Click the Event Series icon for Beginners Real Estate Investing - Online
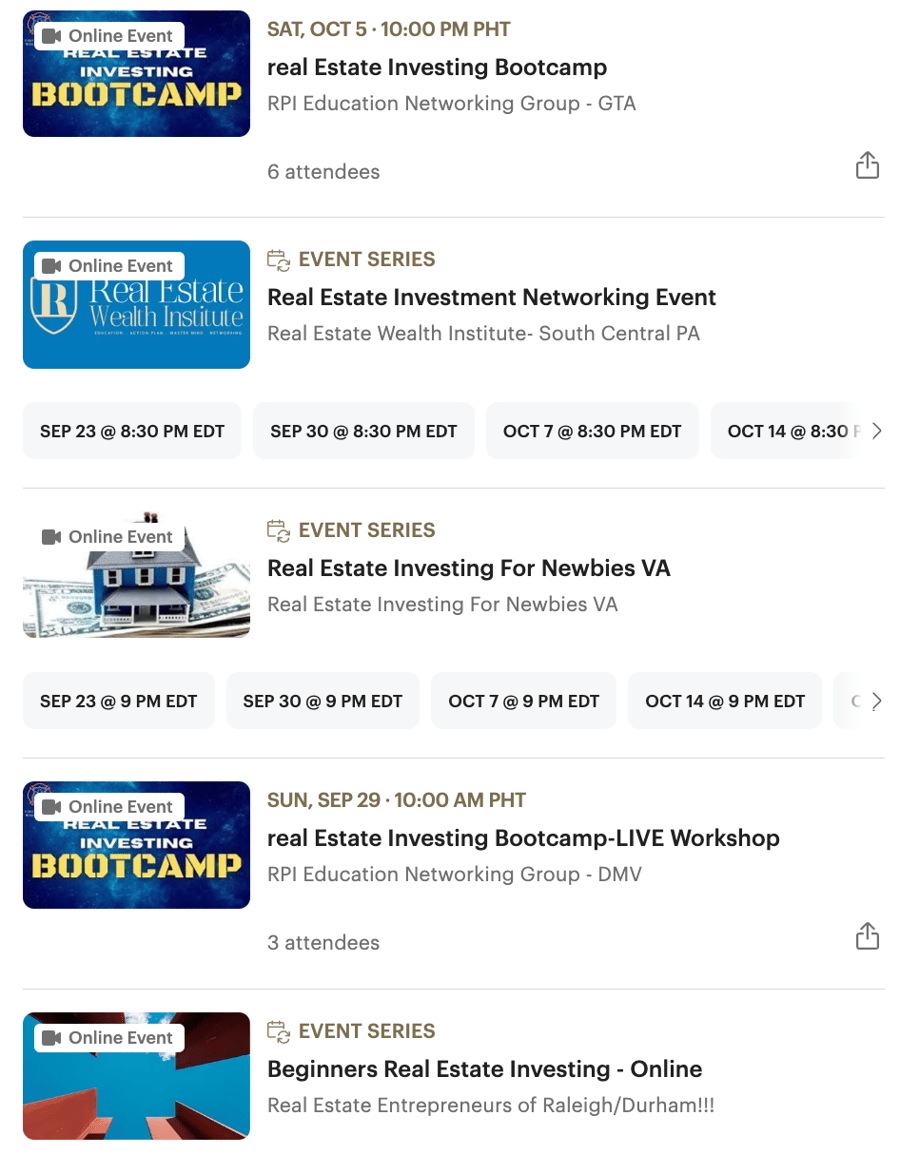 277,1030
